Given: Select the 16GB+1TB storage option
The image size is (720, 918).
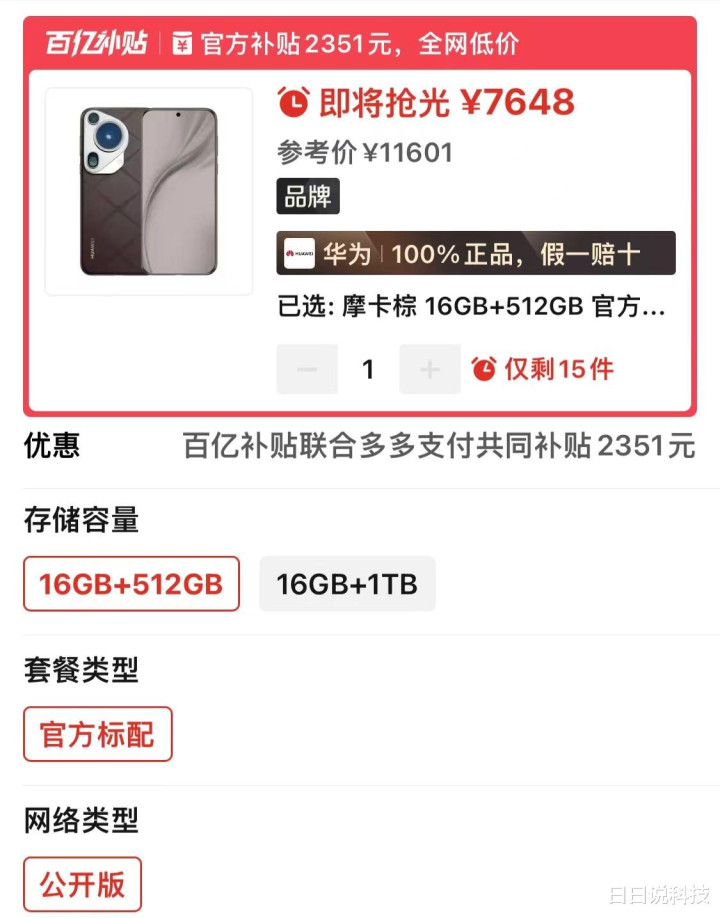Looking at the screenshot, I should coord(347,584).
